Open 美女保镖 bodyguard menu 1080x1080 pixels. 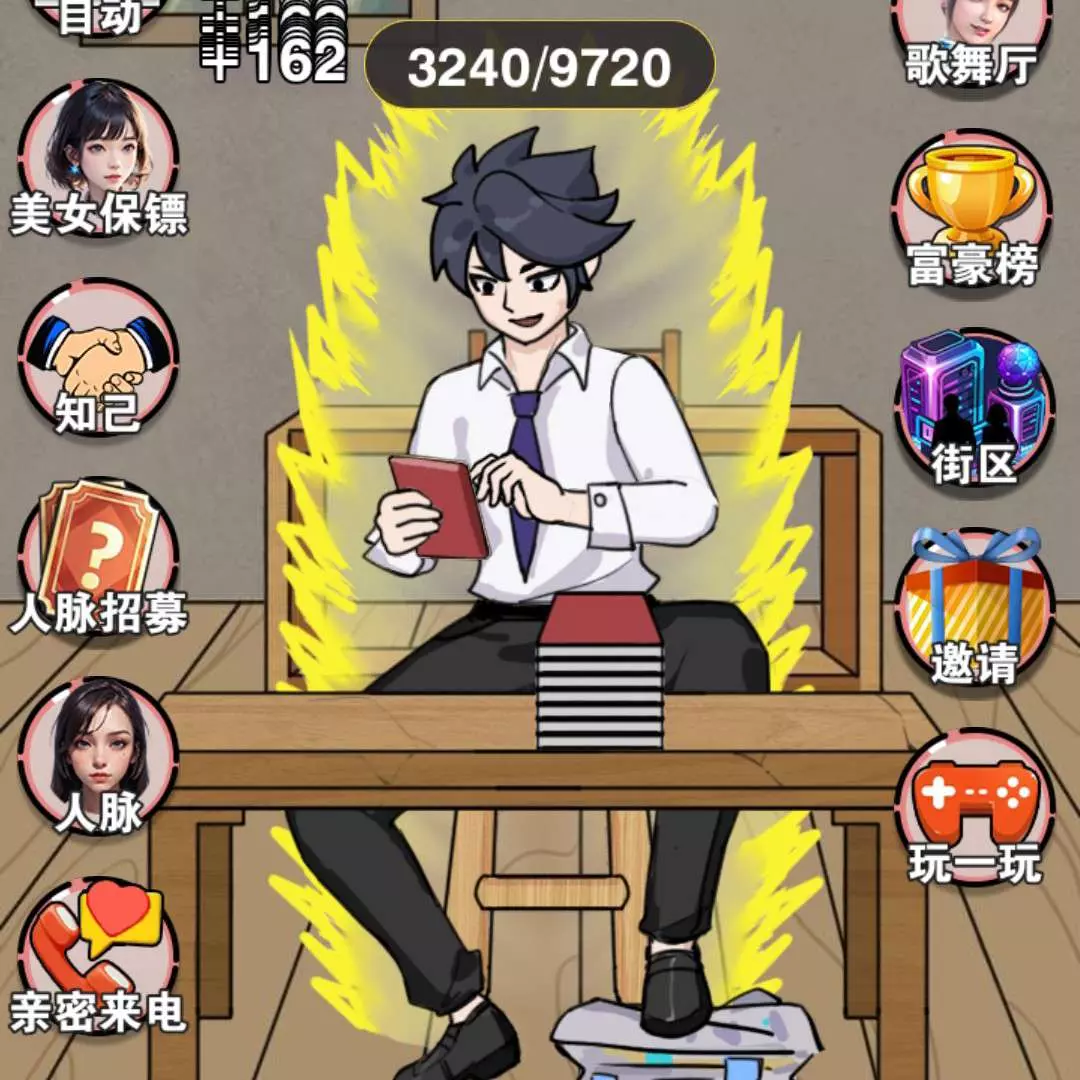[98, 158]
